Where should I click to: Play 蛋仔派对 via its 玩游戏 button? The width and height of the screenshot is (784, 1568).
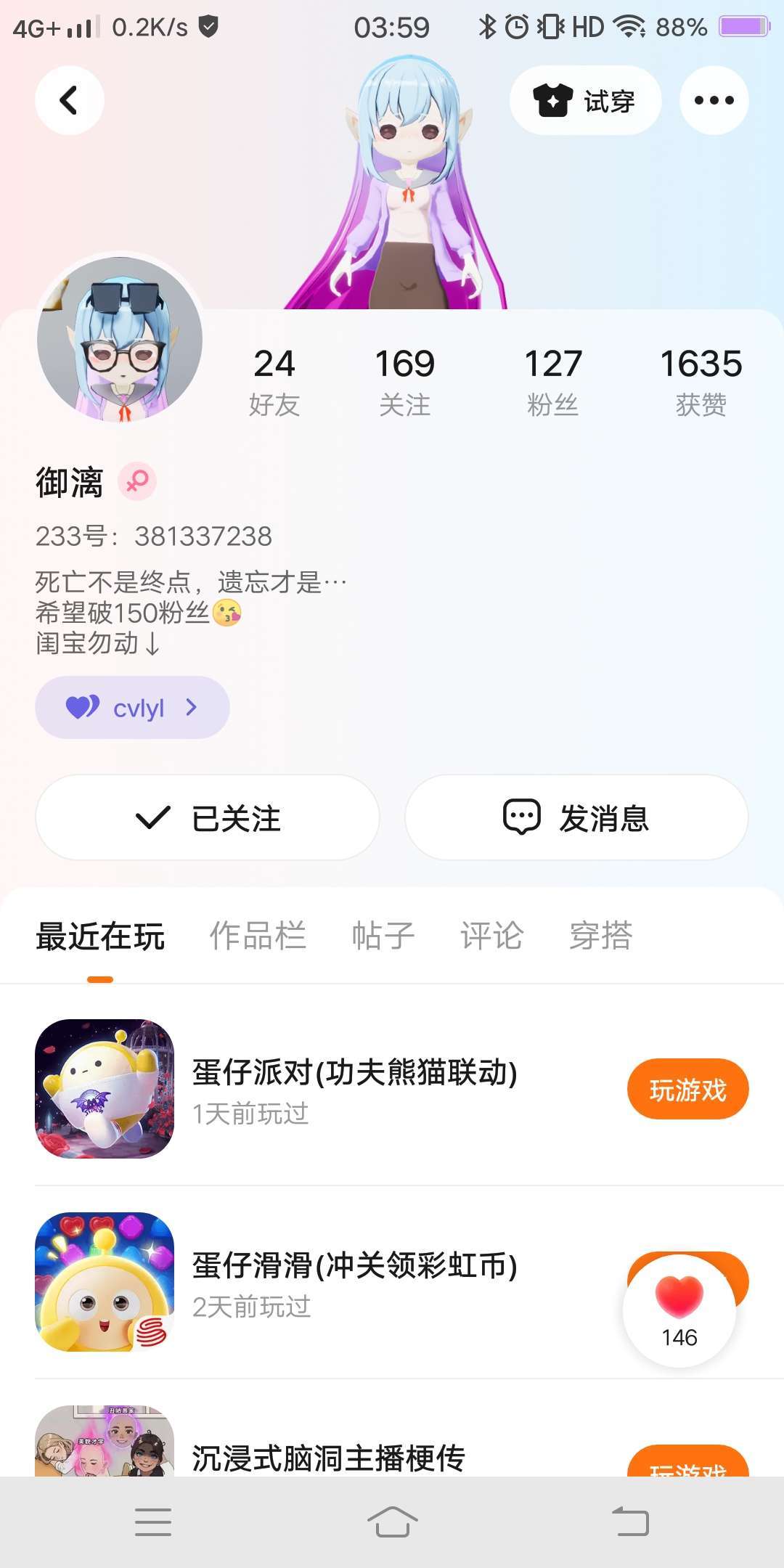tap(687, 1089)
